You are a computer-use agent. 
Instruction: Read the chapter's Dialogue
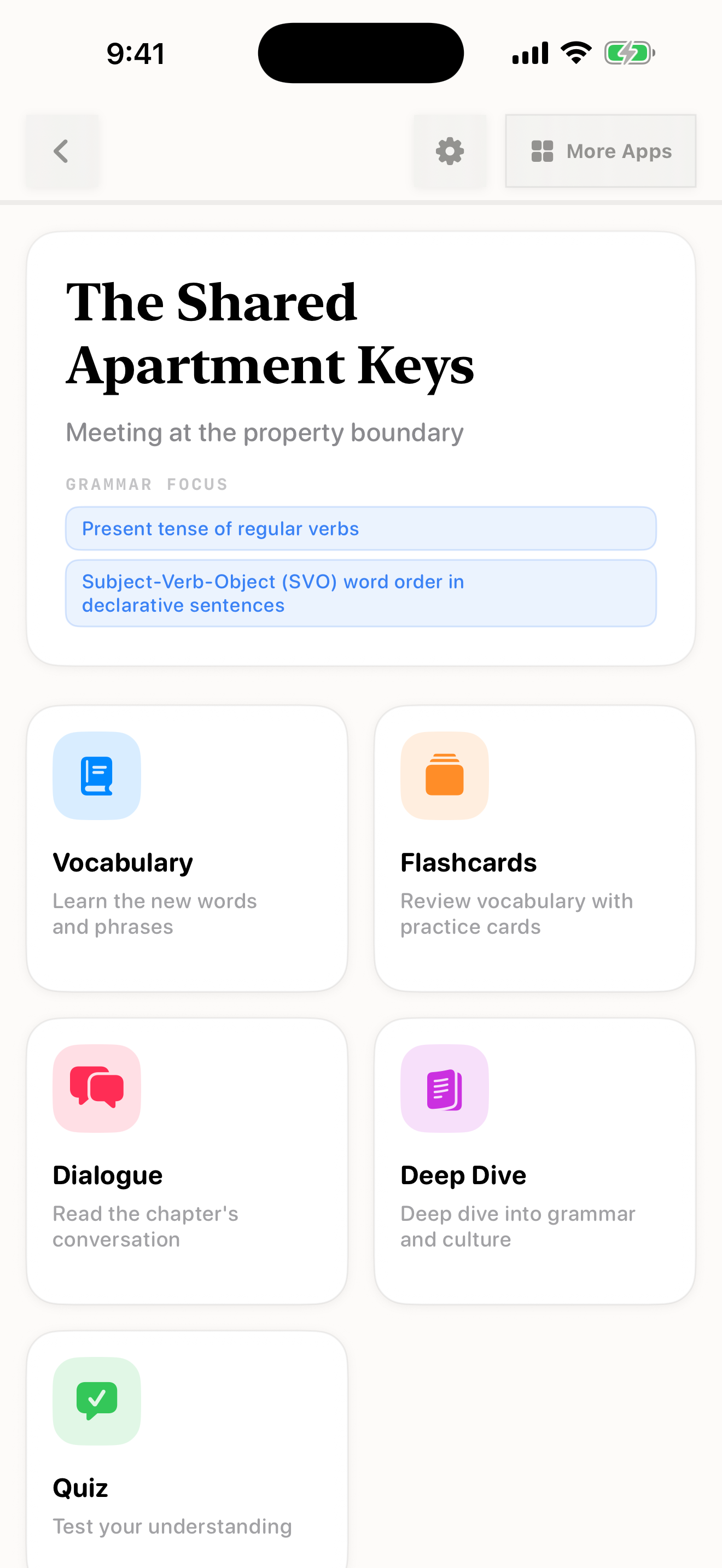(187, 1161)
